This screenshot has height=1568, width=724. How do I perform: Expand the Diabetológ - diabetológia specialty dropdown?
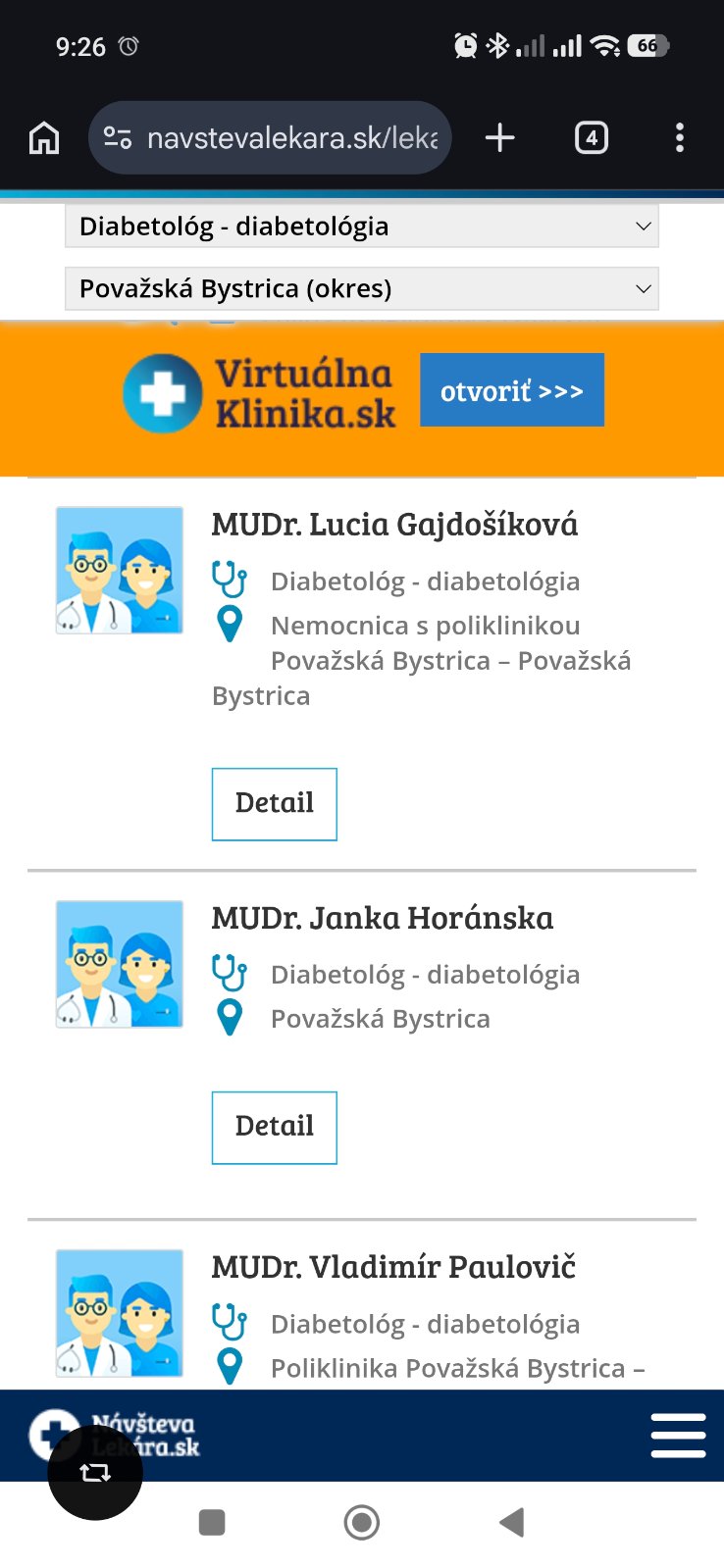click(x=361, y=227)
